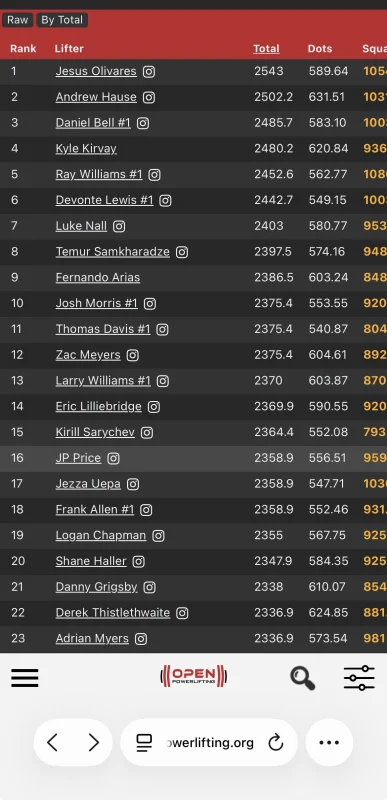Image resolution: width=387 pixels, height=800 pixels.
Task: View JP Price's lifter page
Action: click(x=78, y=458)
